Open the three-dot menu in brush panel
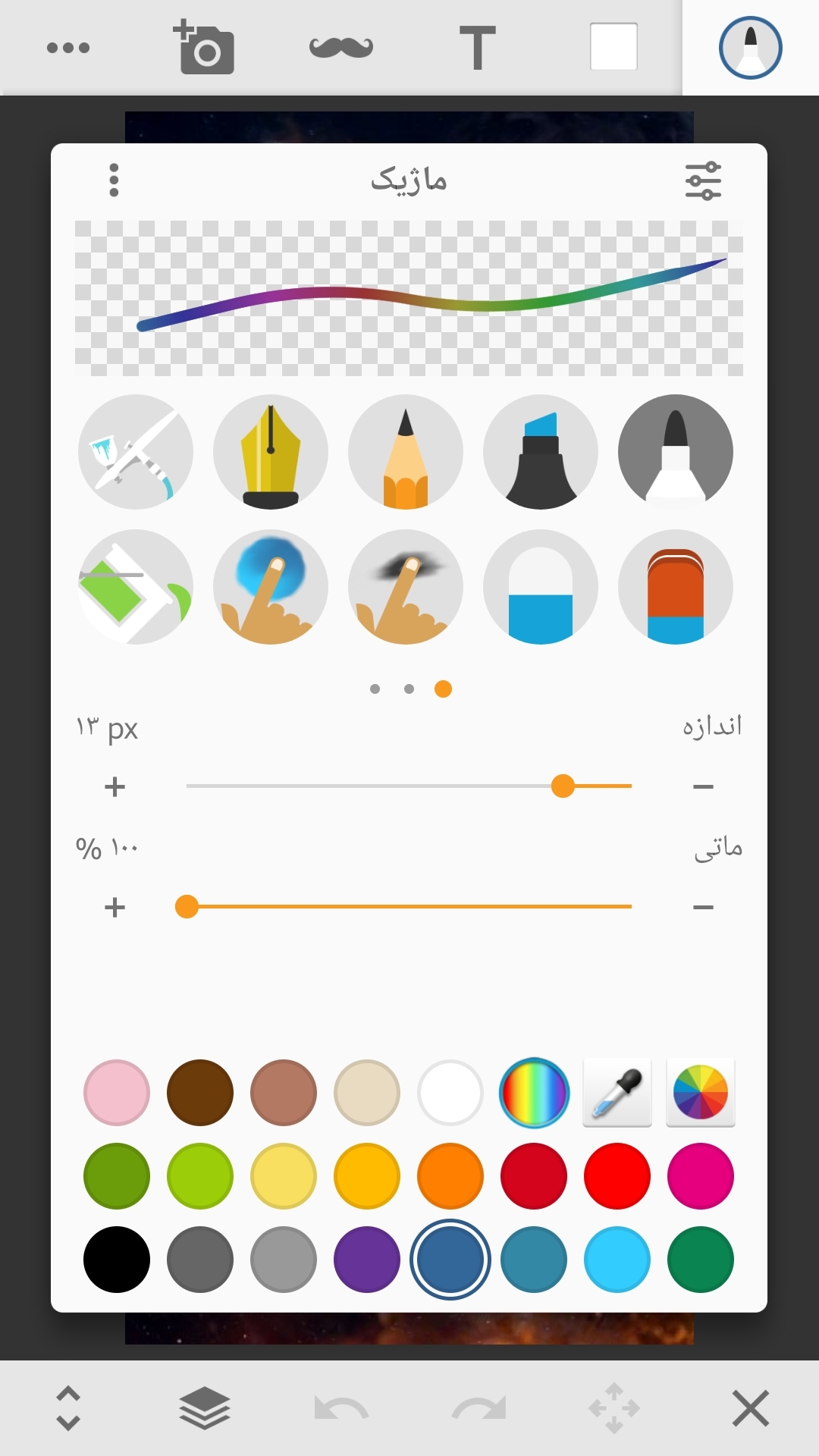Image resolution: width=819 pixels, height=1456 pixels. click(114, 180)
